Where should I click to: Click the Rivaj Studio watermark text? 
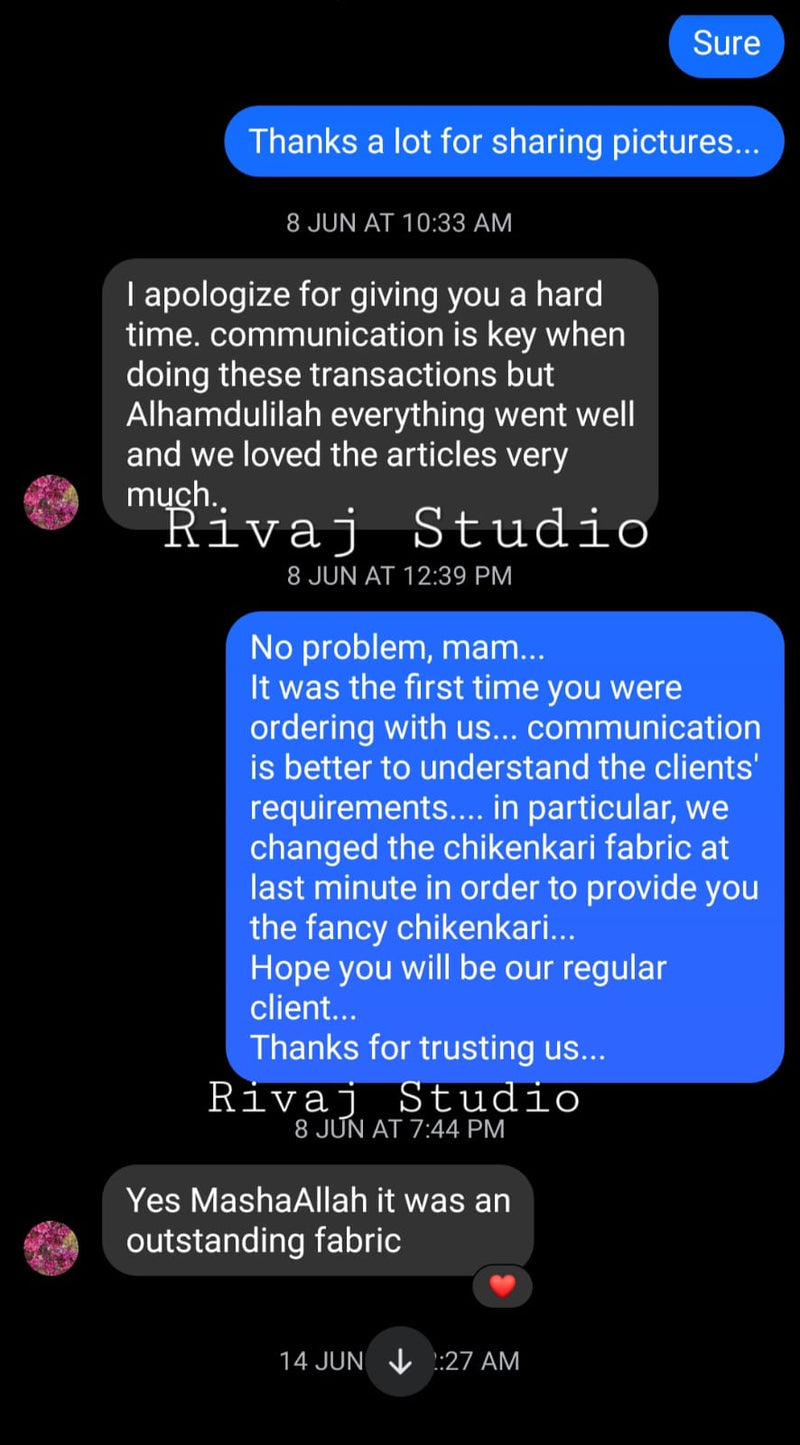(405, 532)
